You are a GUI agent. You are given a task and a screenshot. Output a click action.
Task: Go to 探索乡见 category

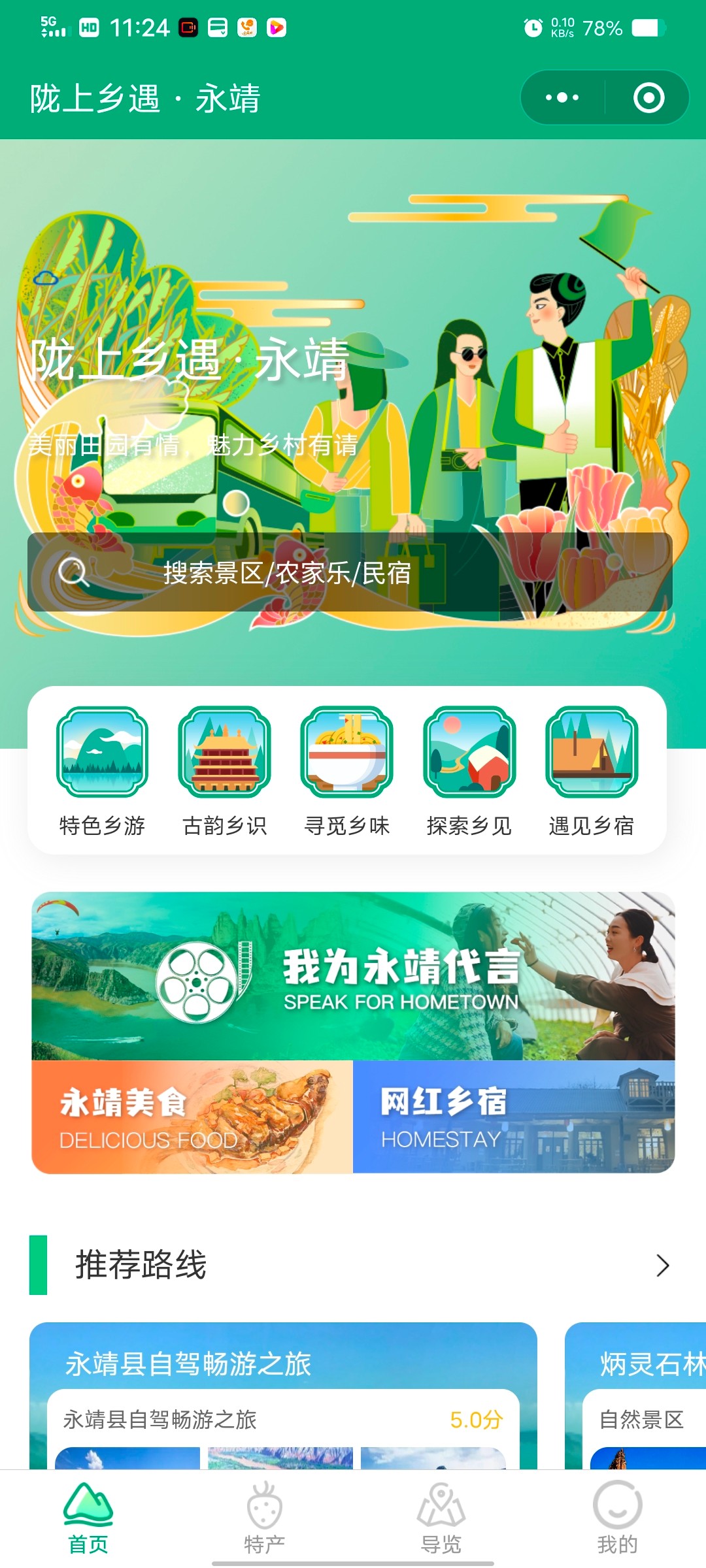[x=469, y=771]
